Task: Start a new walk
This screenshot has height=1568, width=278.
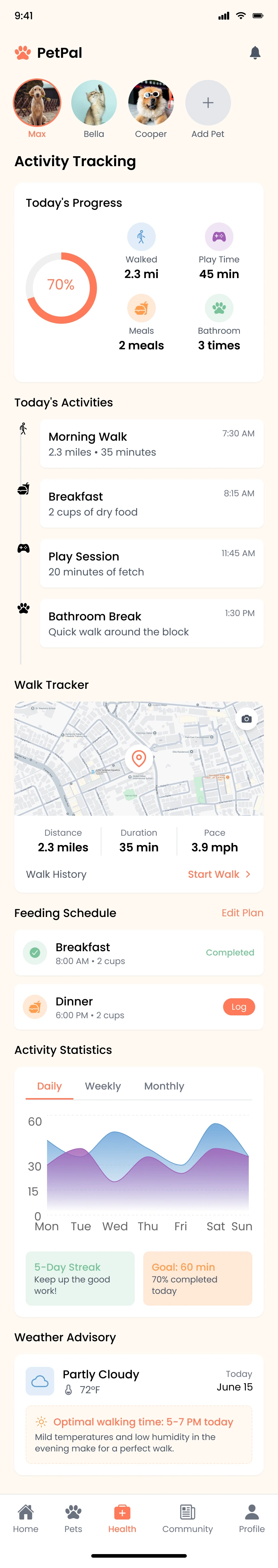Action: tap(219, 874)
